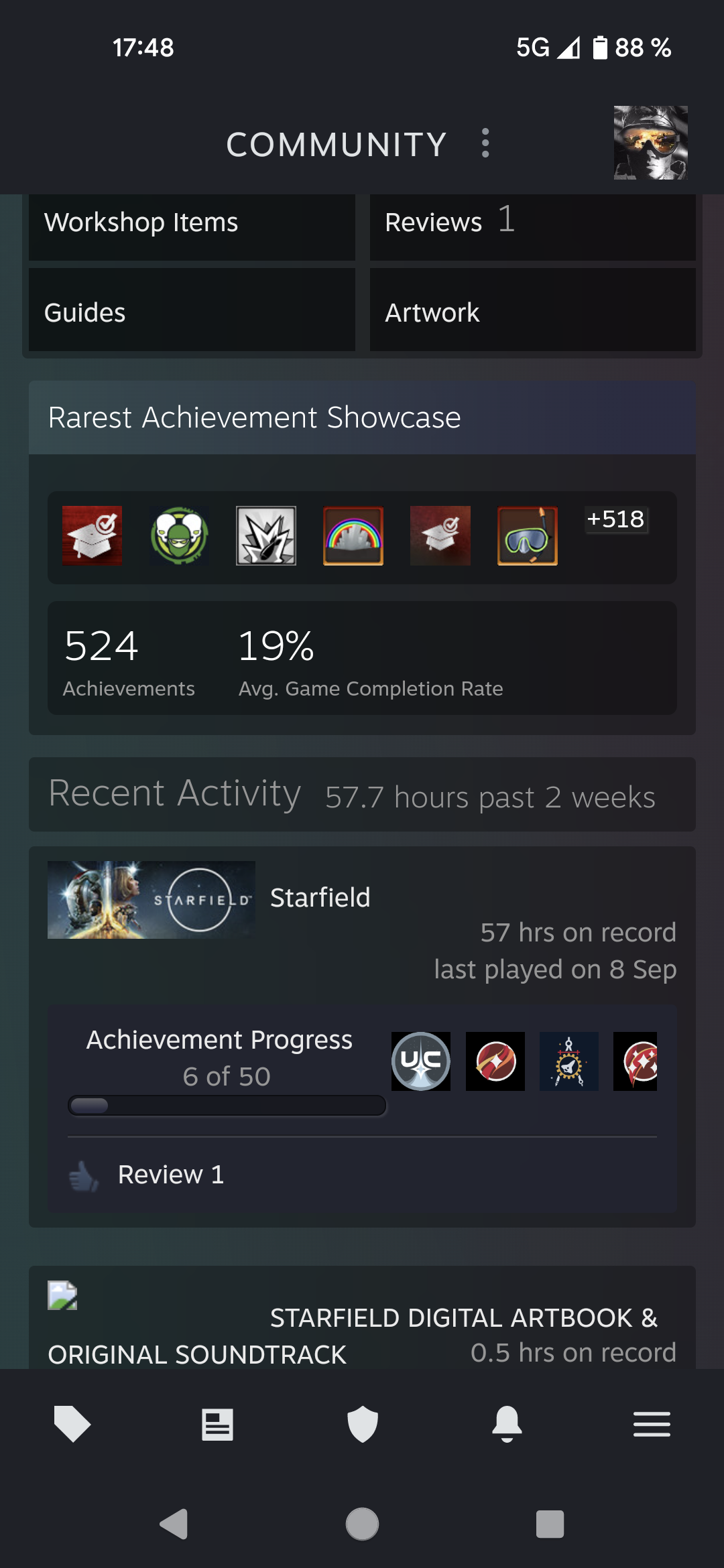Switch to the Steam Guard shield tab
This screenshot has height=1568, width=724.
362,1424
